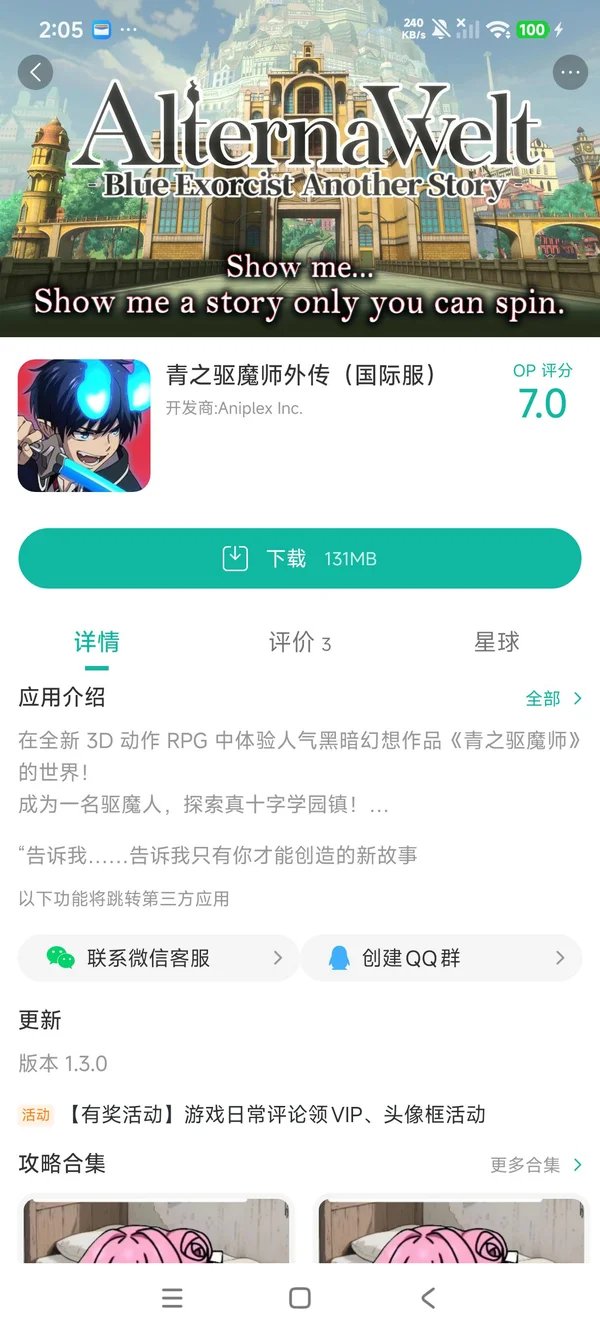Contact 联系微信客服 support
The width and height of the screenshot is (600, 1333).
click(158, 958)
